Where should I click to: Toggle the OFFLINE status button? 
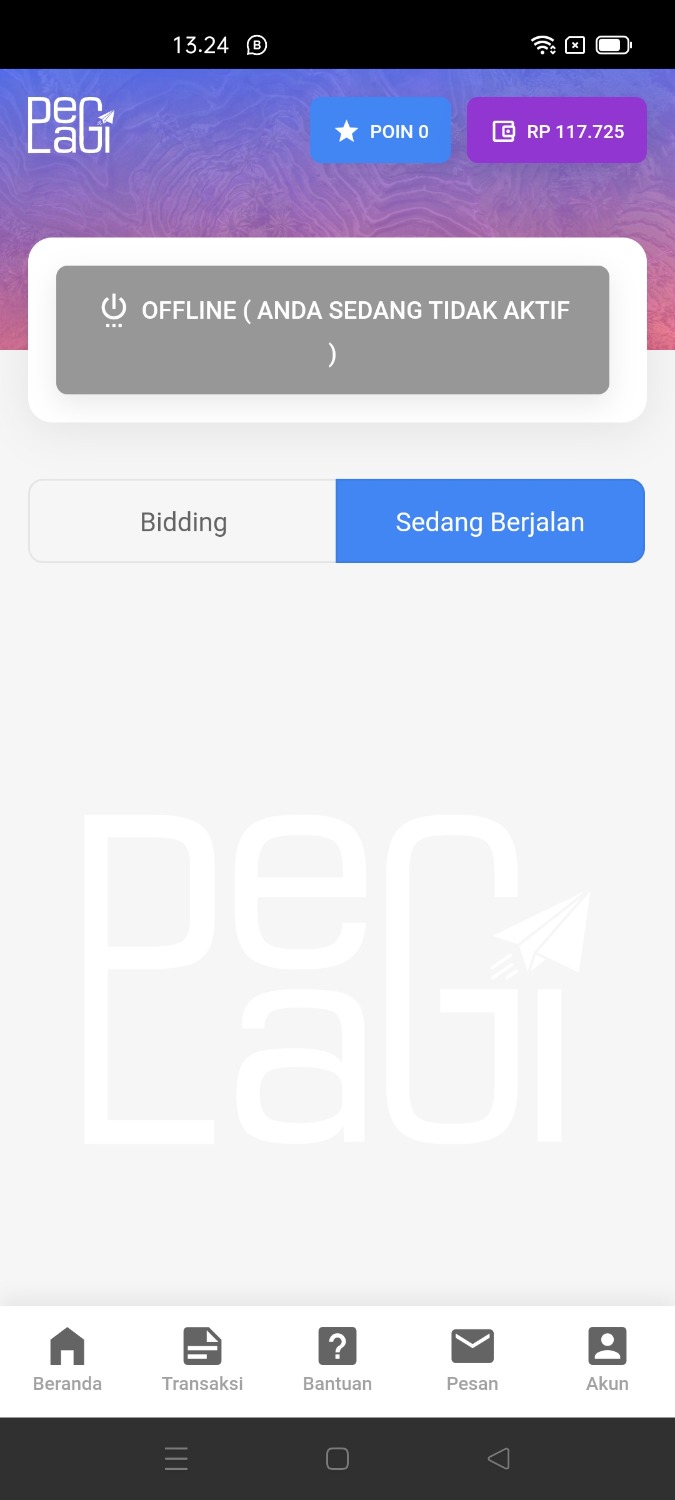(x=332, y=330)
